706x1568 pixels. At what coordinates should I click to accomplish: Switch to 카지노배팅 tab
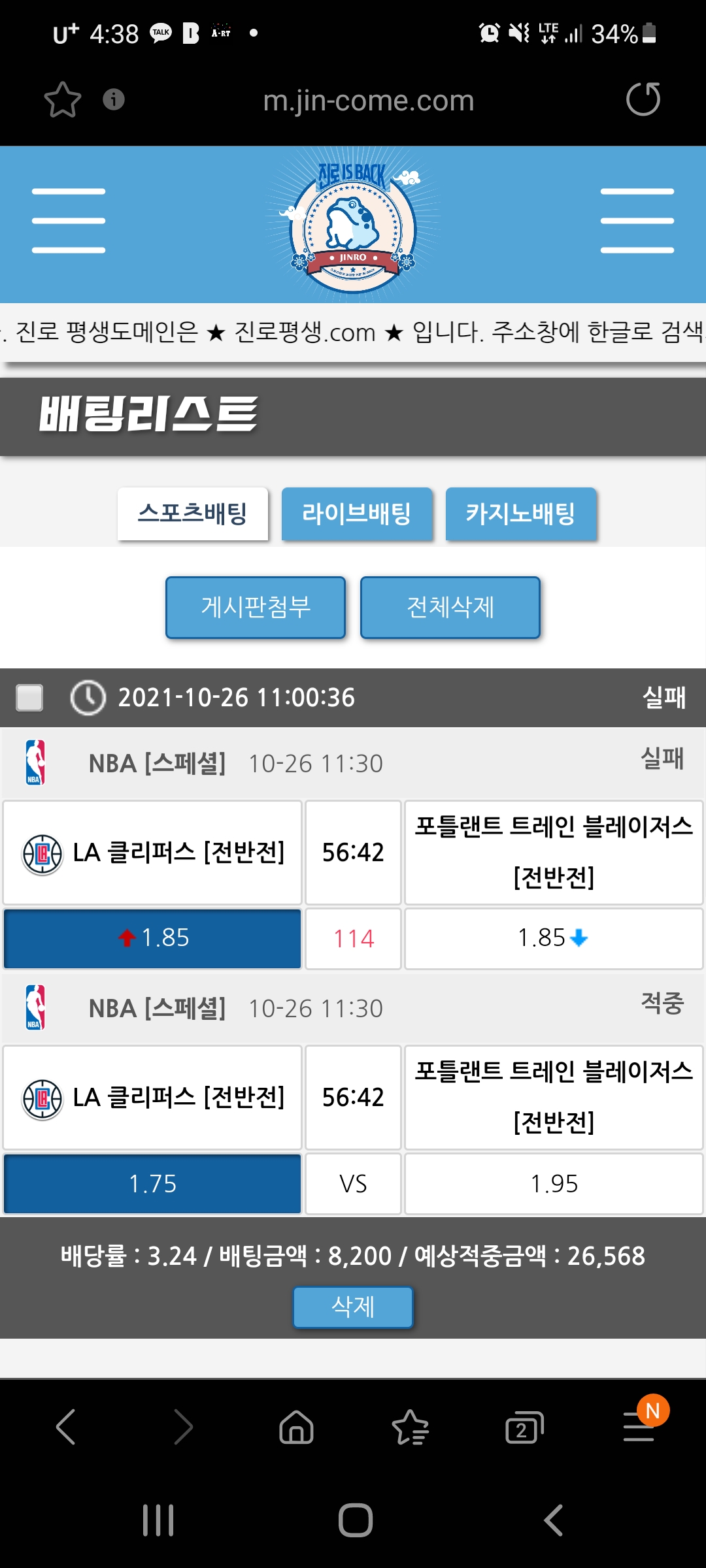(521, 514)
